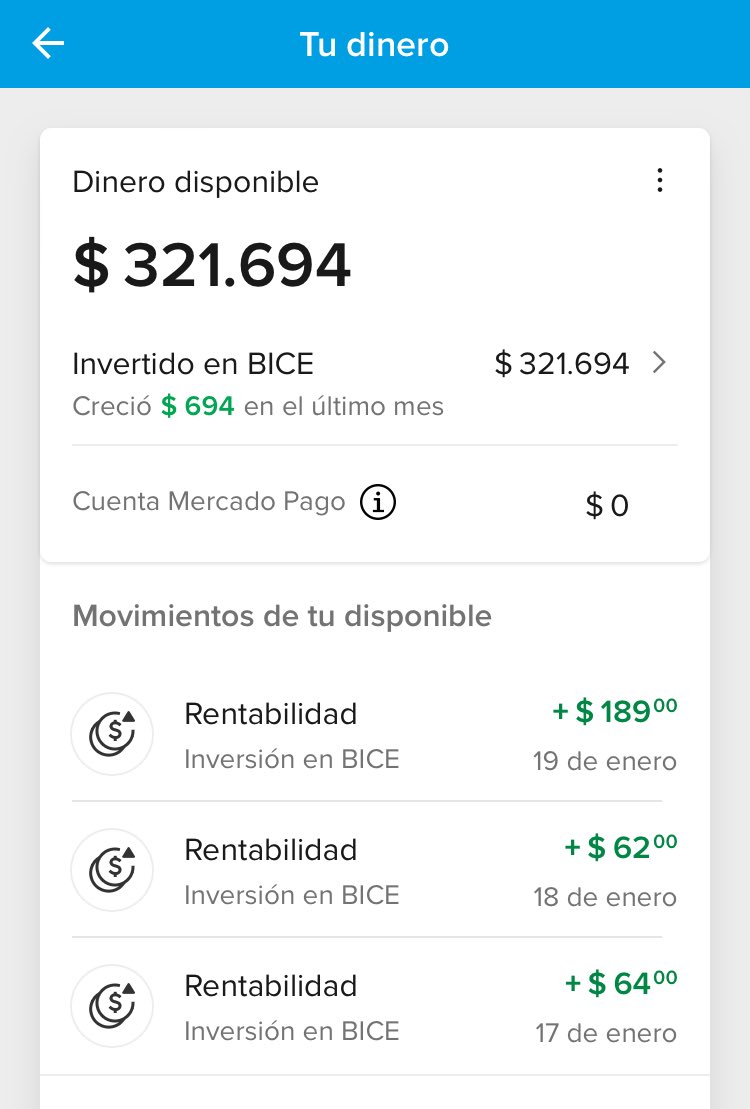Select the Rentabilidad movement from 17 de enero
750x1109 pixels.
[x=374, y=1007]
